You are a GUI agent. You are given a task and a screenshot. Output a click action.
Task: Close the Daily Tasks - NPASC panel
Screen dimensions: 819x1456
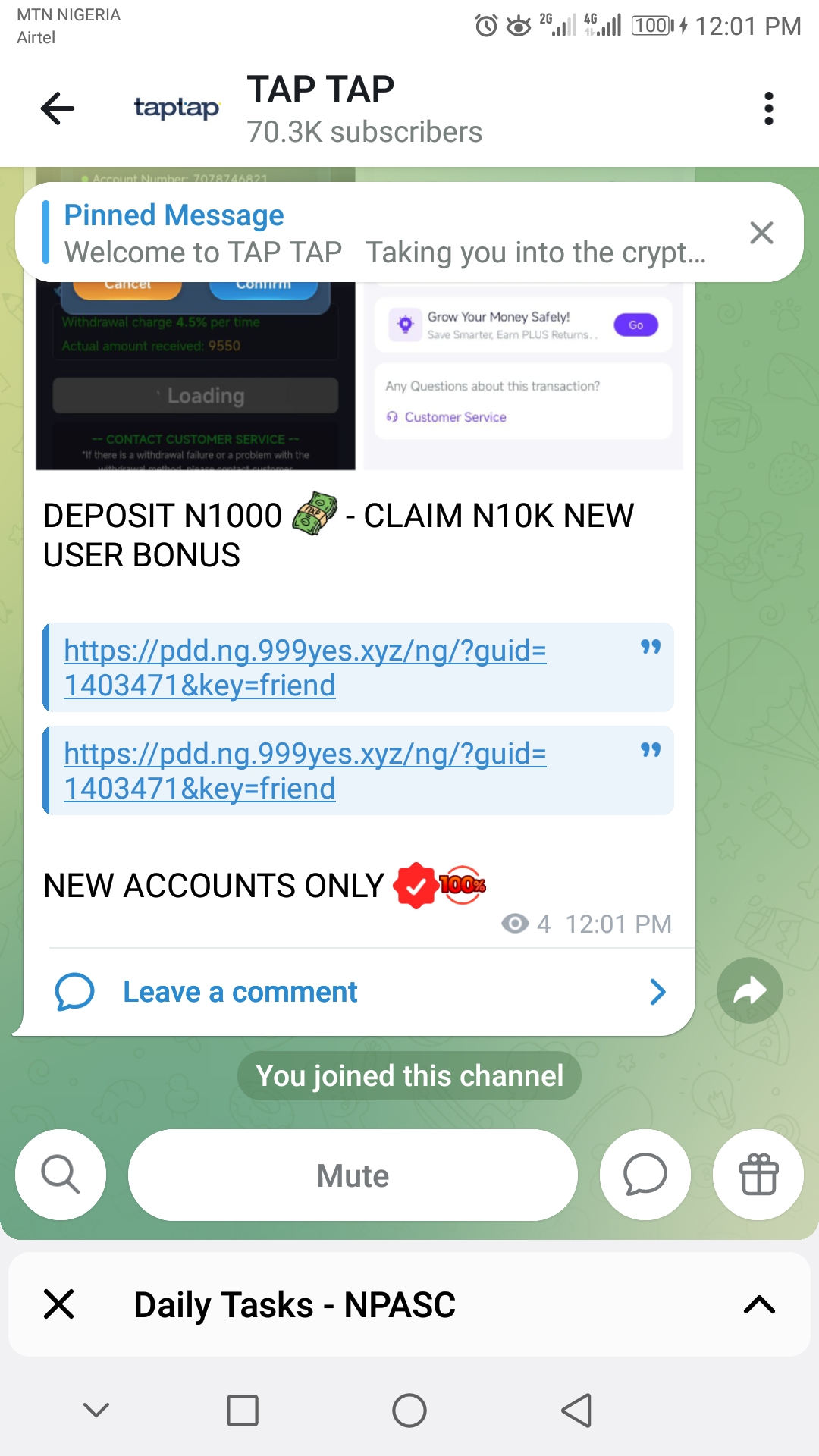click(x=59, y=1304)
